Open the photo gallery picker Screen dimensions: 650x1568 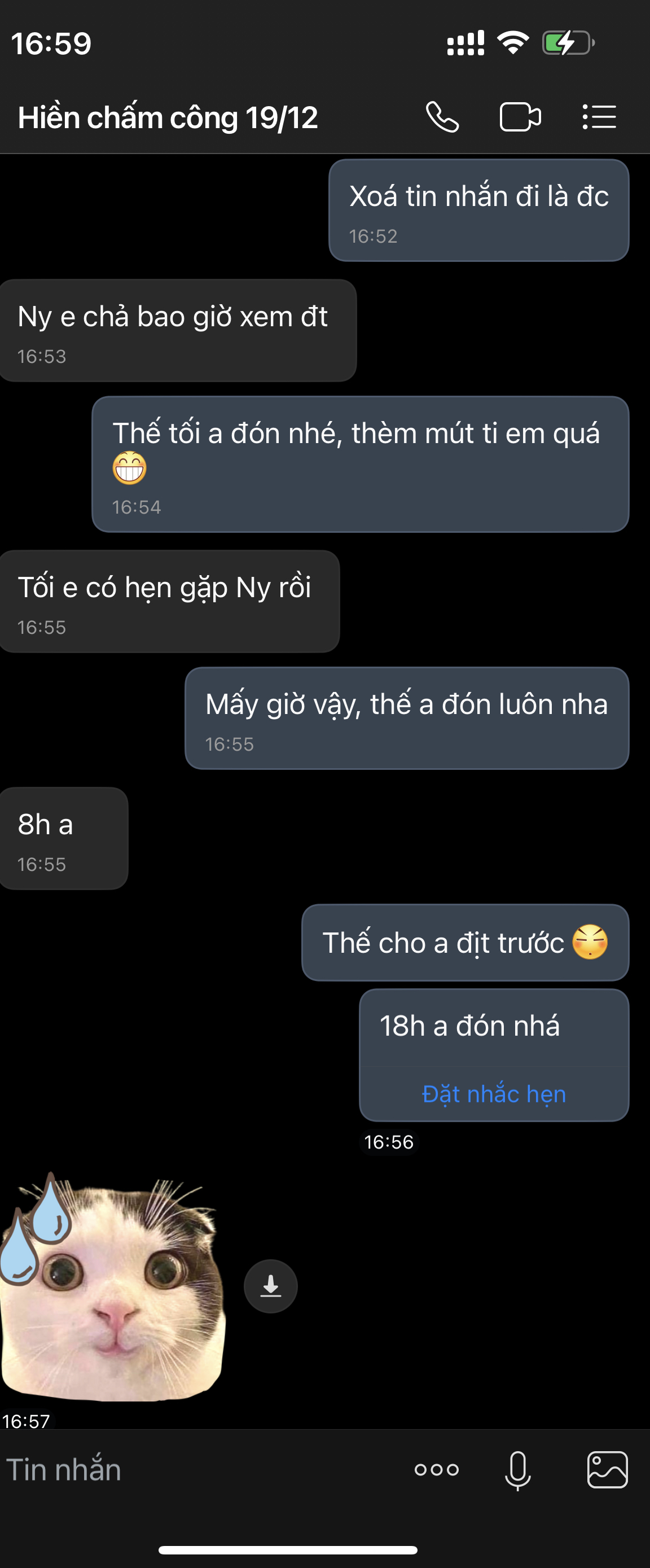(x=607, y=1470)
